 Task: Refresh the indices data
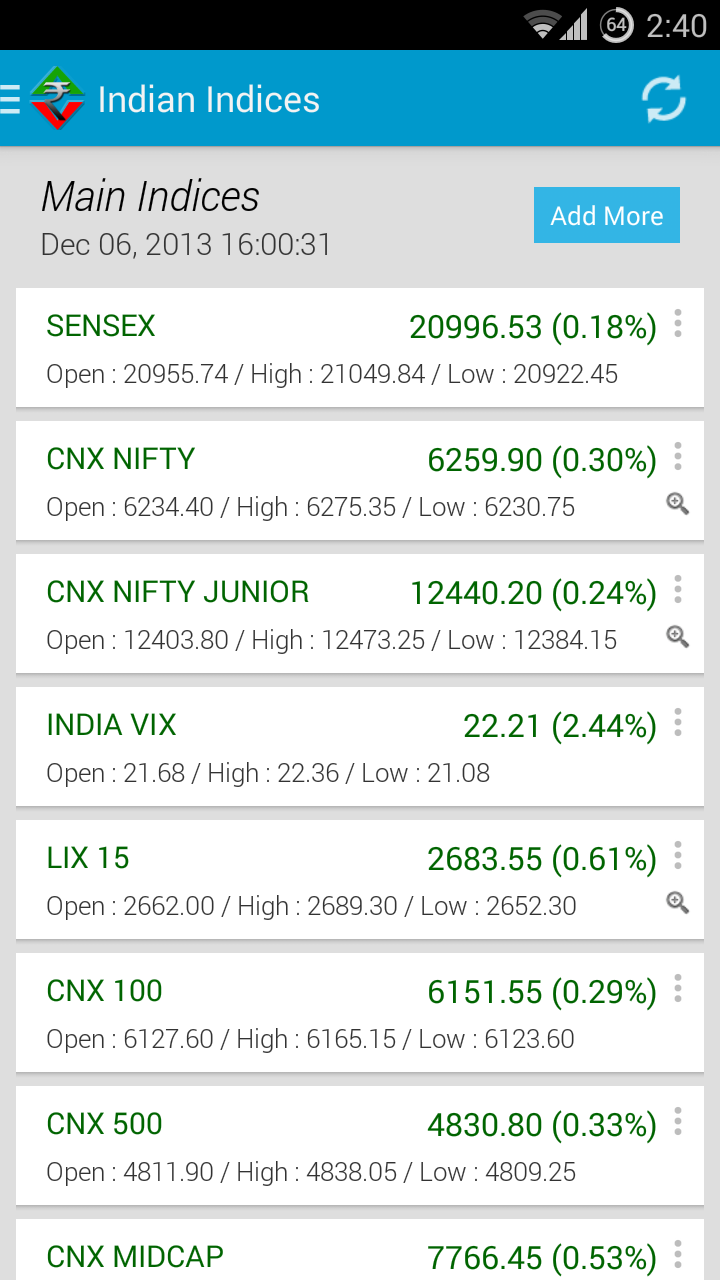click(663, 99)
